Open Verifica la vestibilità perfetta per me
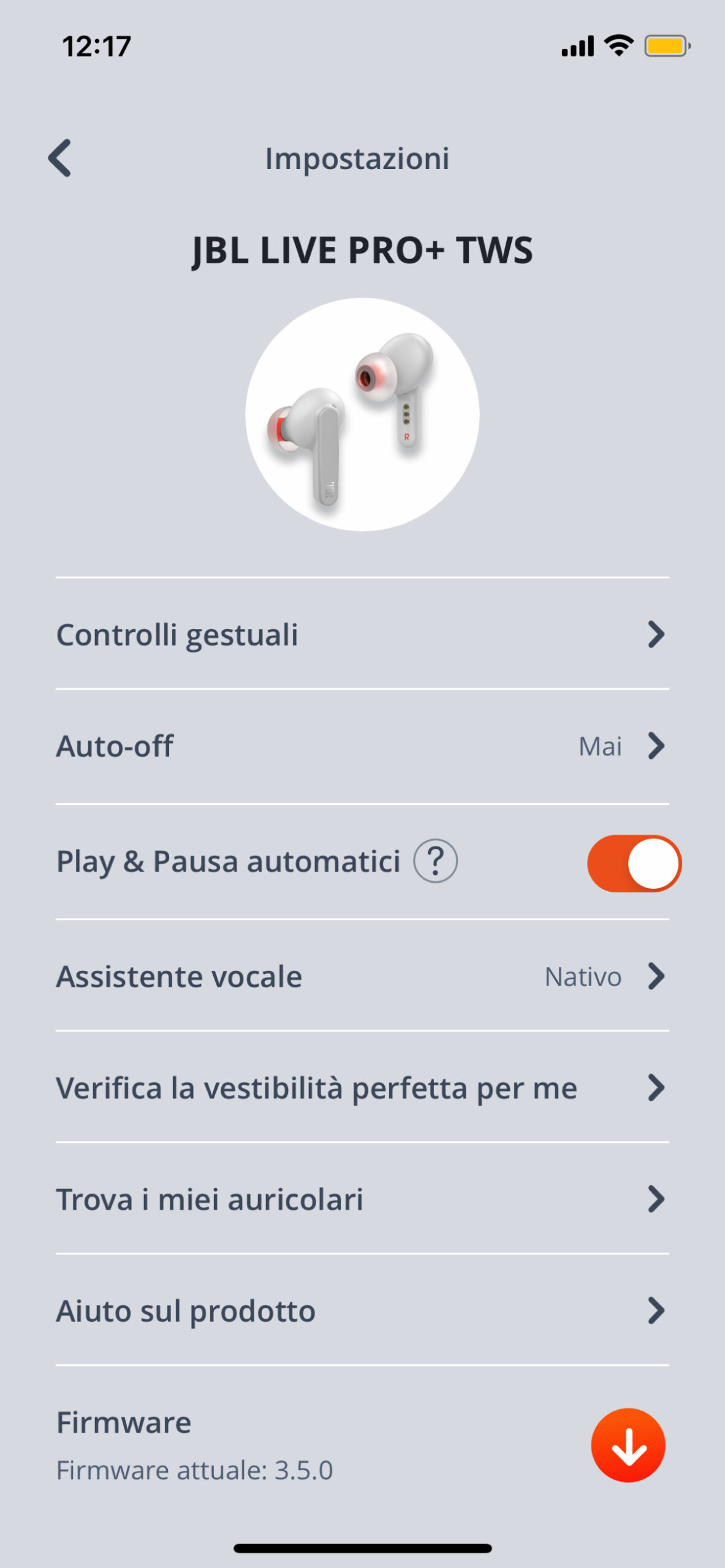The width and height of the screenshot is (725, 1568). 362,1088
